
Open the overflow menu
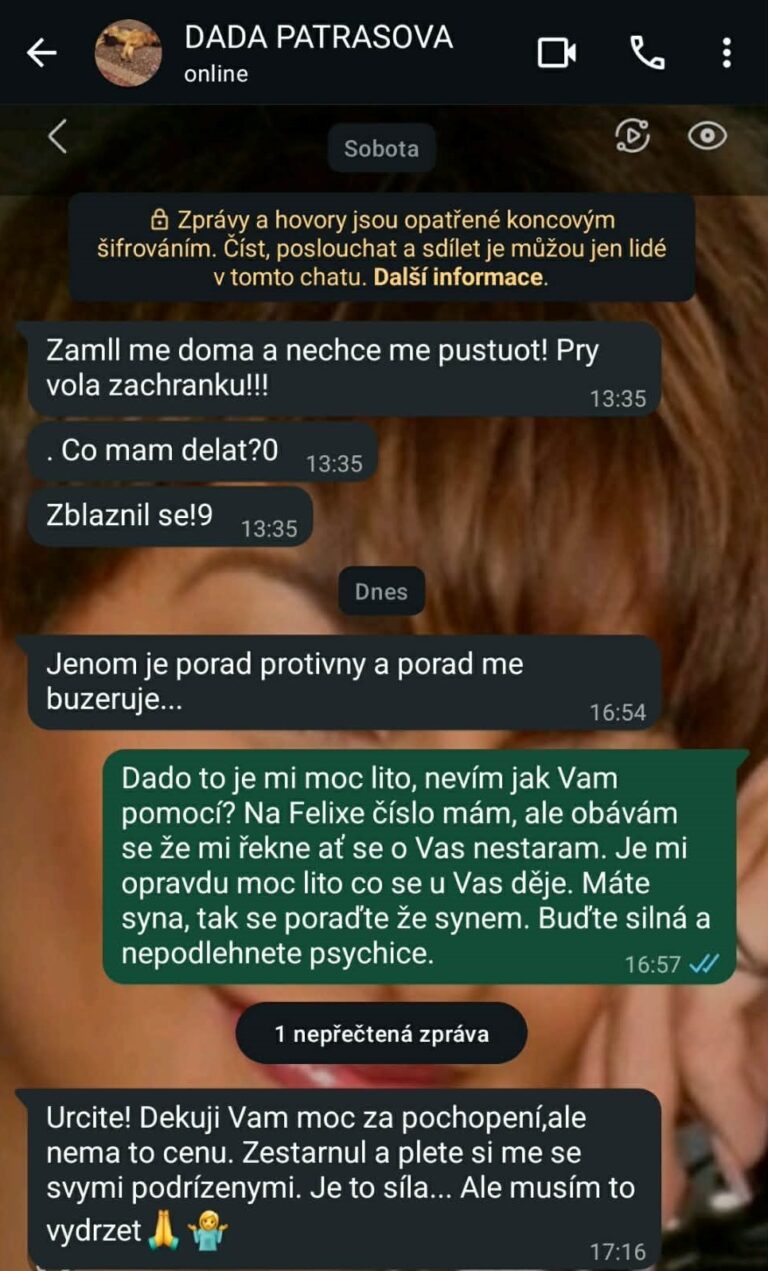point(727,53)
